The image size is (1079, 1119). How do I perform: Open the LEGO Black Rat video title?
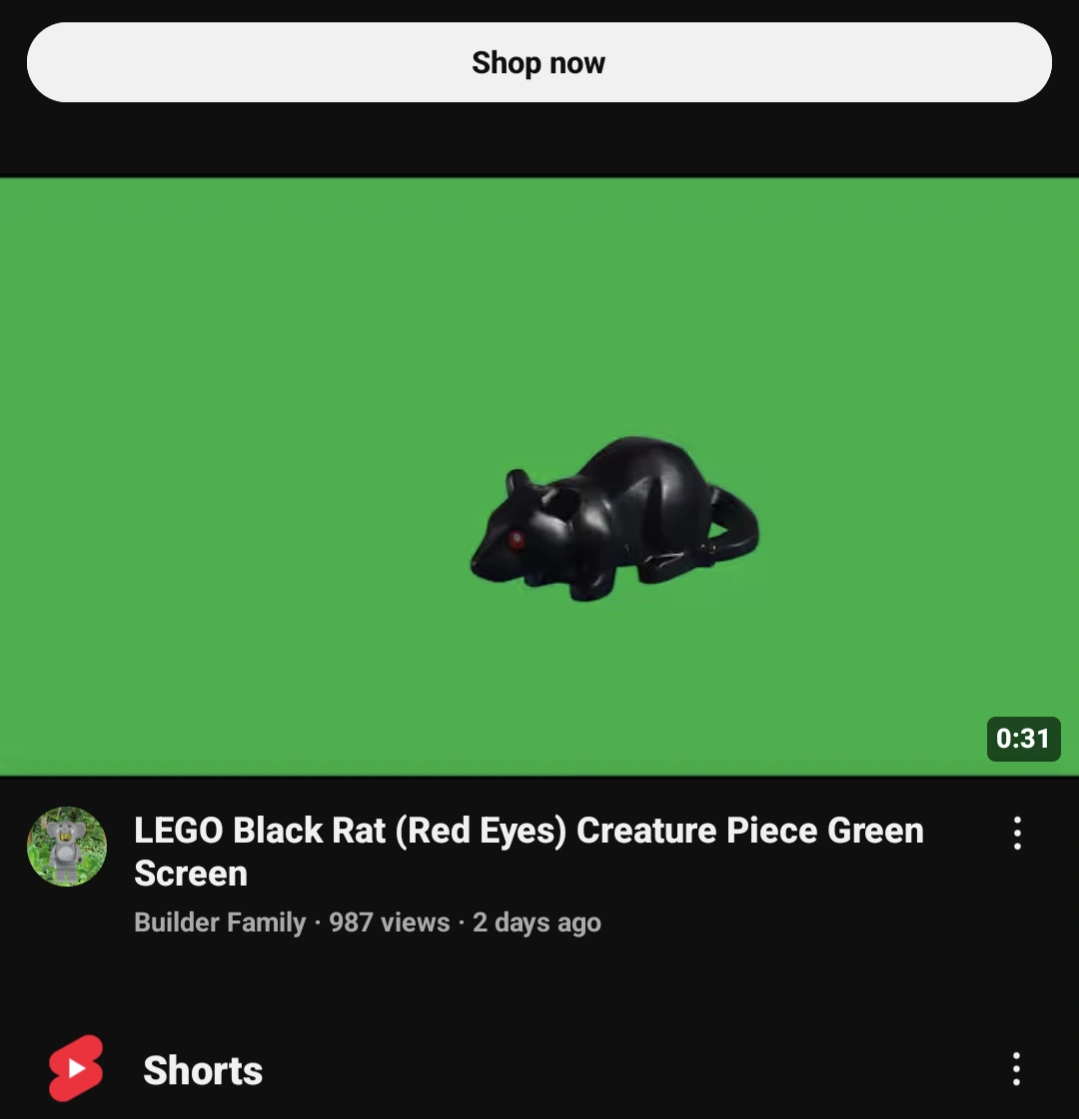(x=529, y=851)
